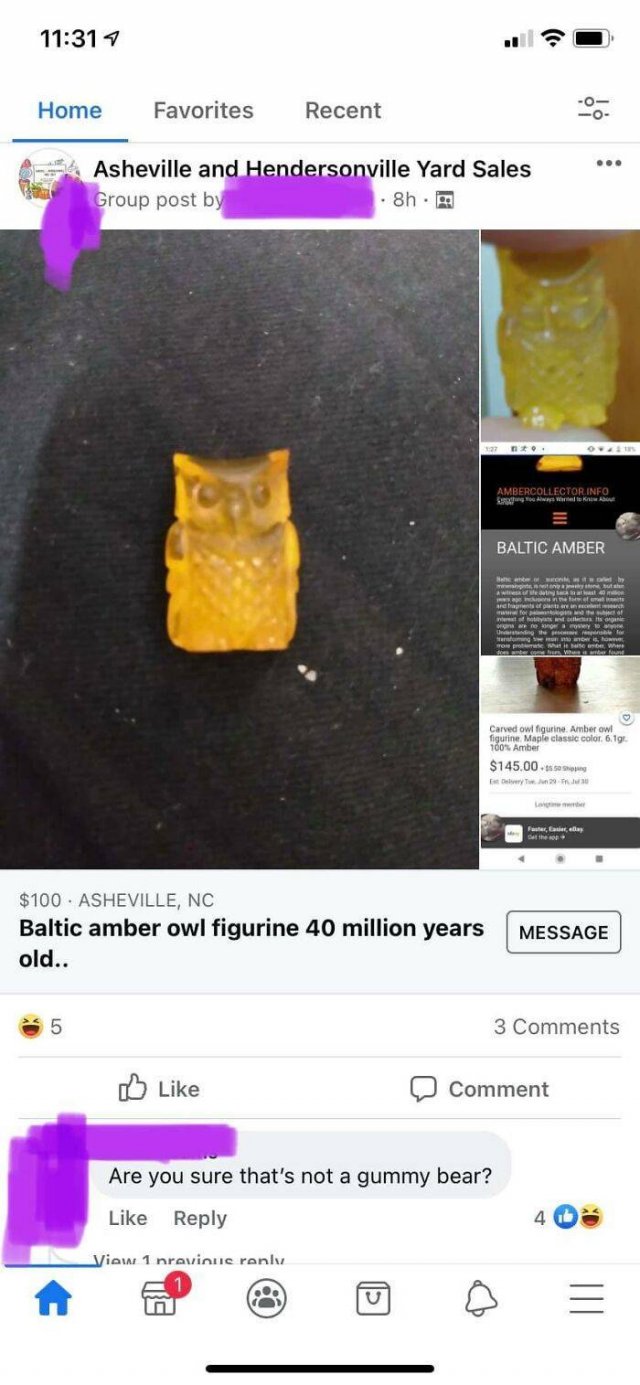Switch to the Recent tab
The height and width of the screenshot is (1385, 640).
coord(342,110)
